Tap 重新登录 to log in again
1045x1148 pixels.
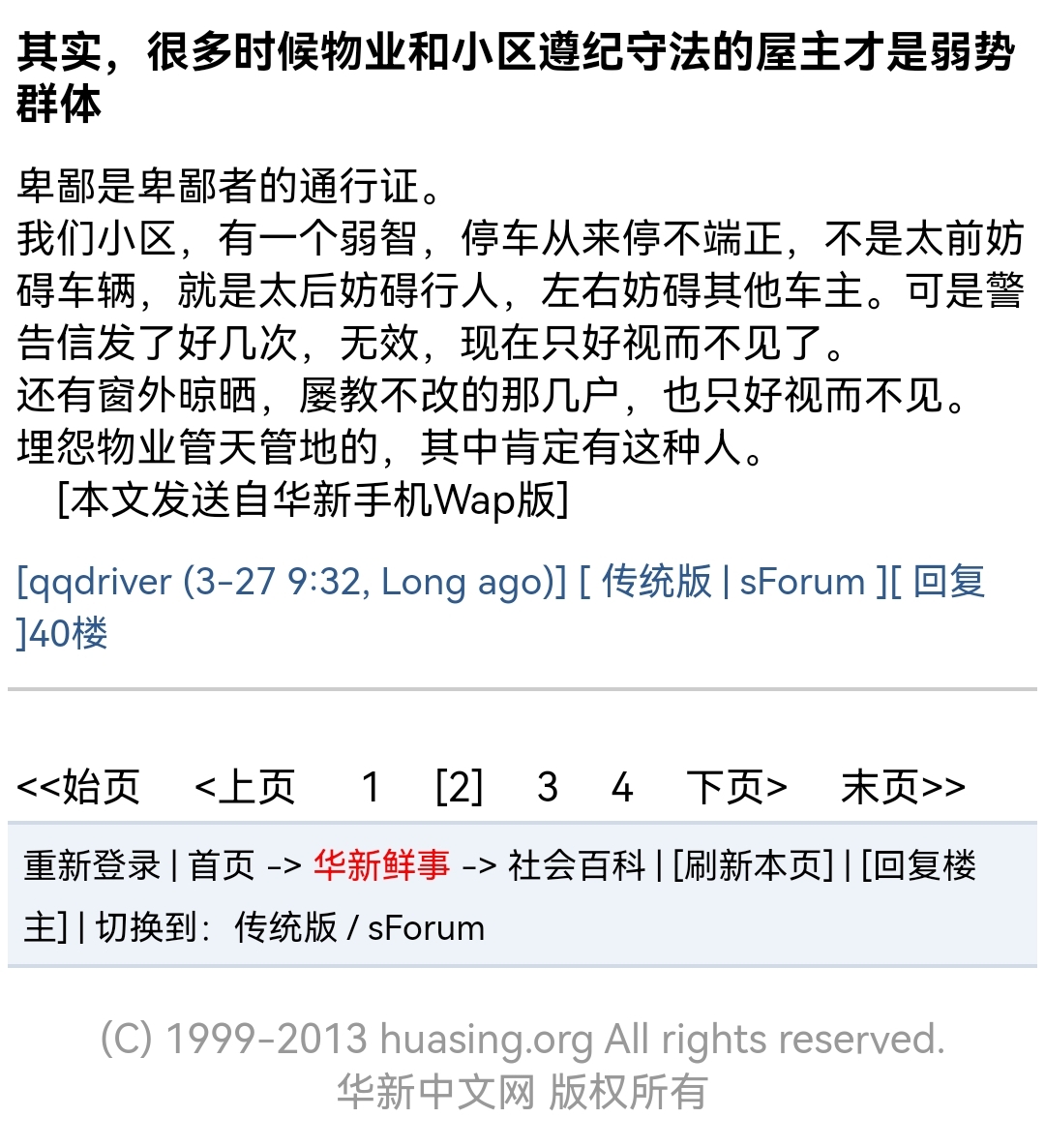92,864
